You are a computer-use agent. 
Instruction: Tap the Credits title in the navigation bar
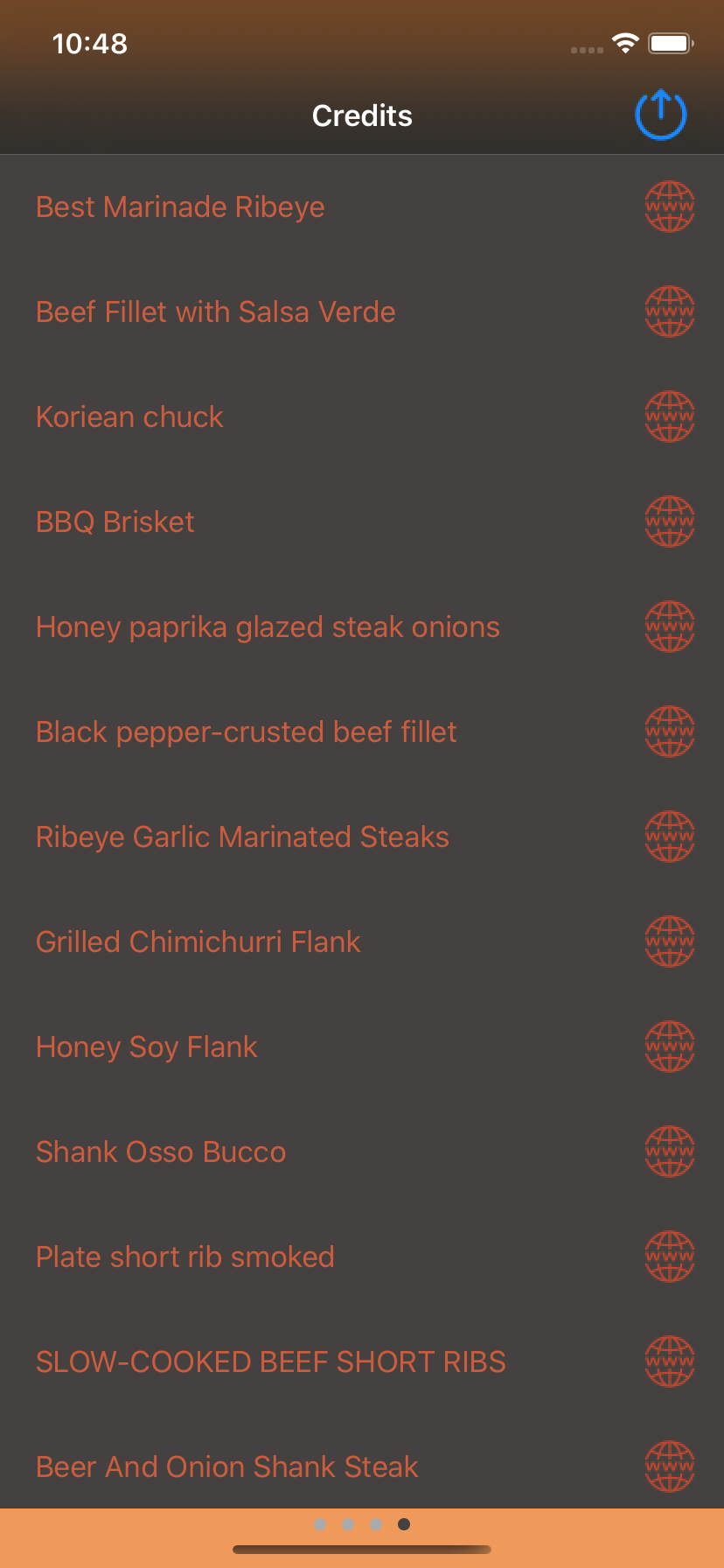pyautogui.click(x=362, y=115)
